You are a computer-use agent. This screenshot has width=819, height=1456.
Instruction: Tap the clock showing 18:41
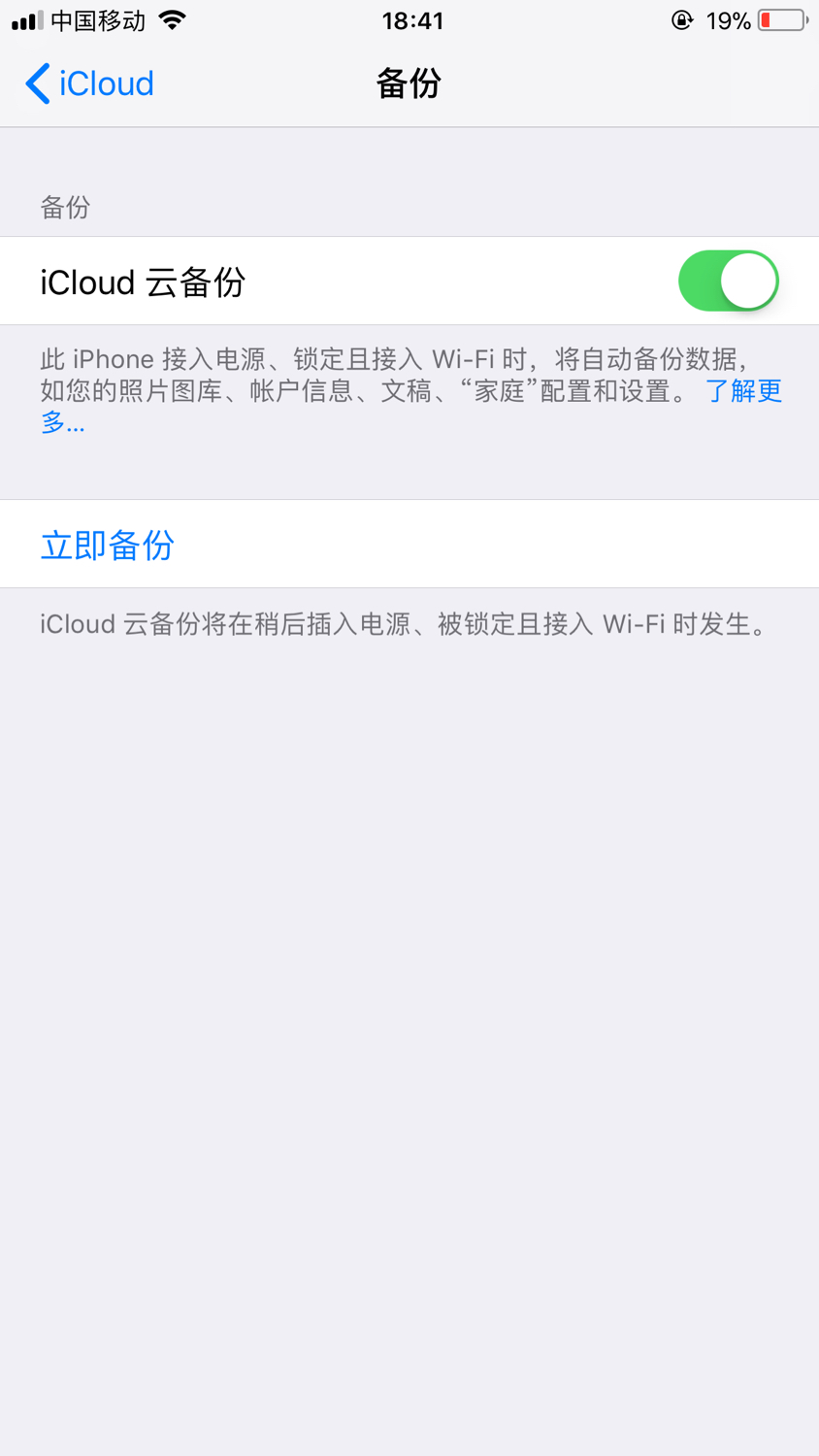[414, 20]
